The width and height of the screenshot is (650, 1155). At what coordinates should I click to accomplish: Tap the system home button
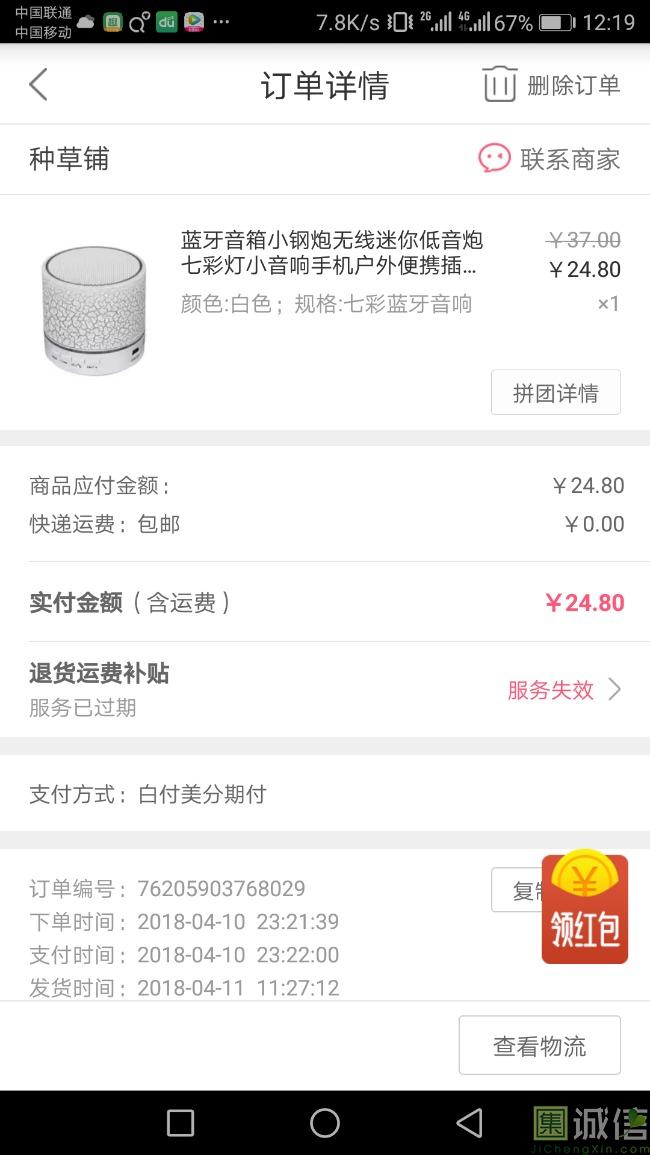click(325, 1123)
